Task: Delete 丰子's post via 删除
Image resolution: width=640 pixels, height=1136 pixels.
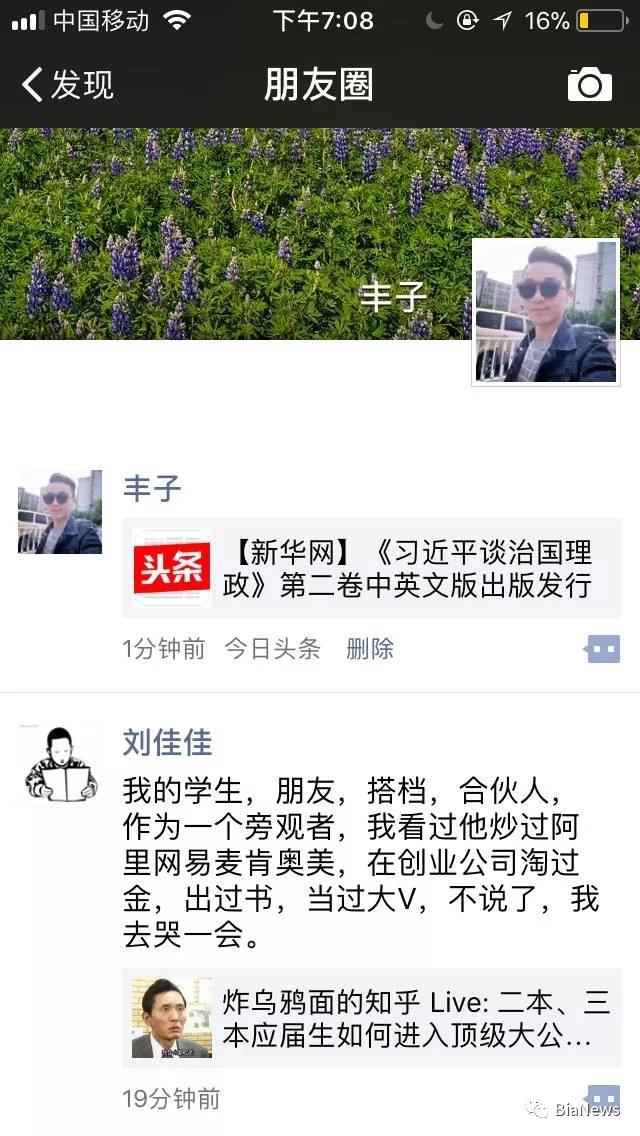Action: (369, 649)
